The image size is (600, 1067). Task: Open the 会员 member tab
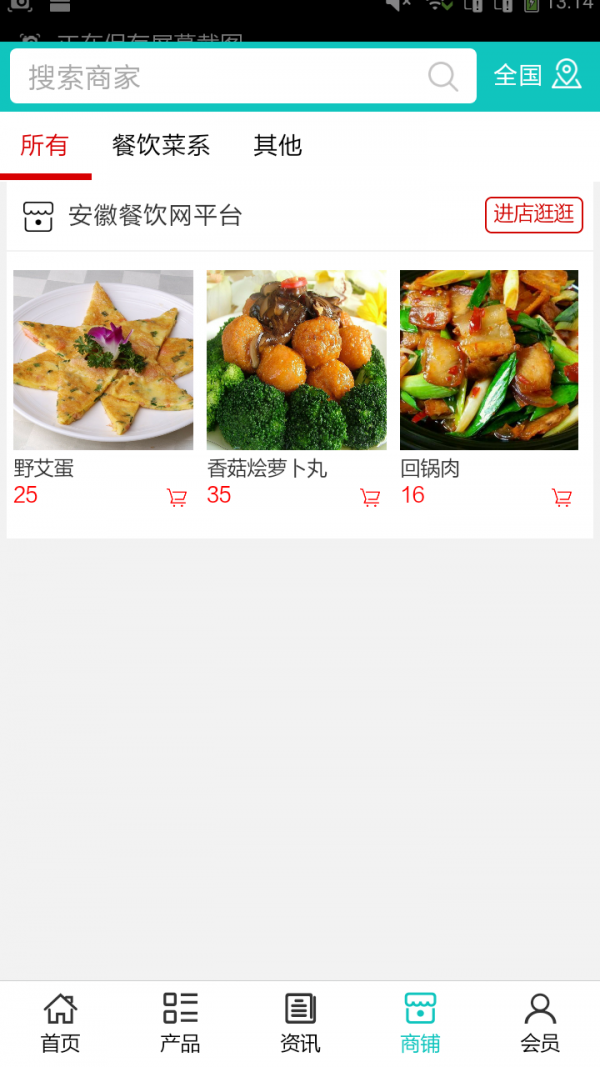[x=540, y=1023]
